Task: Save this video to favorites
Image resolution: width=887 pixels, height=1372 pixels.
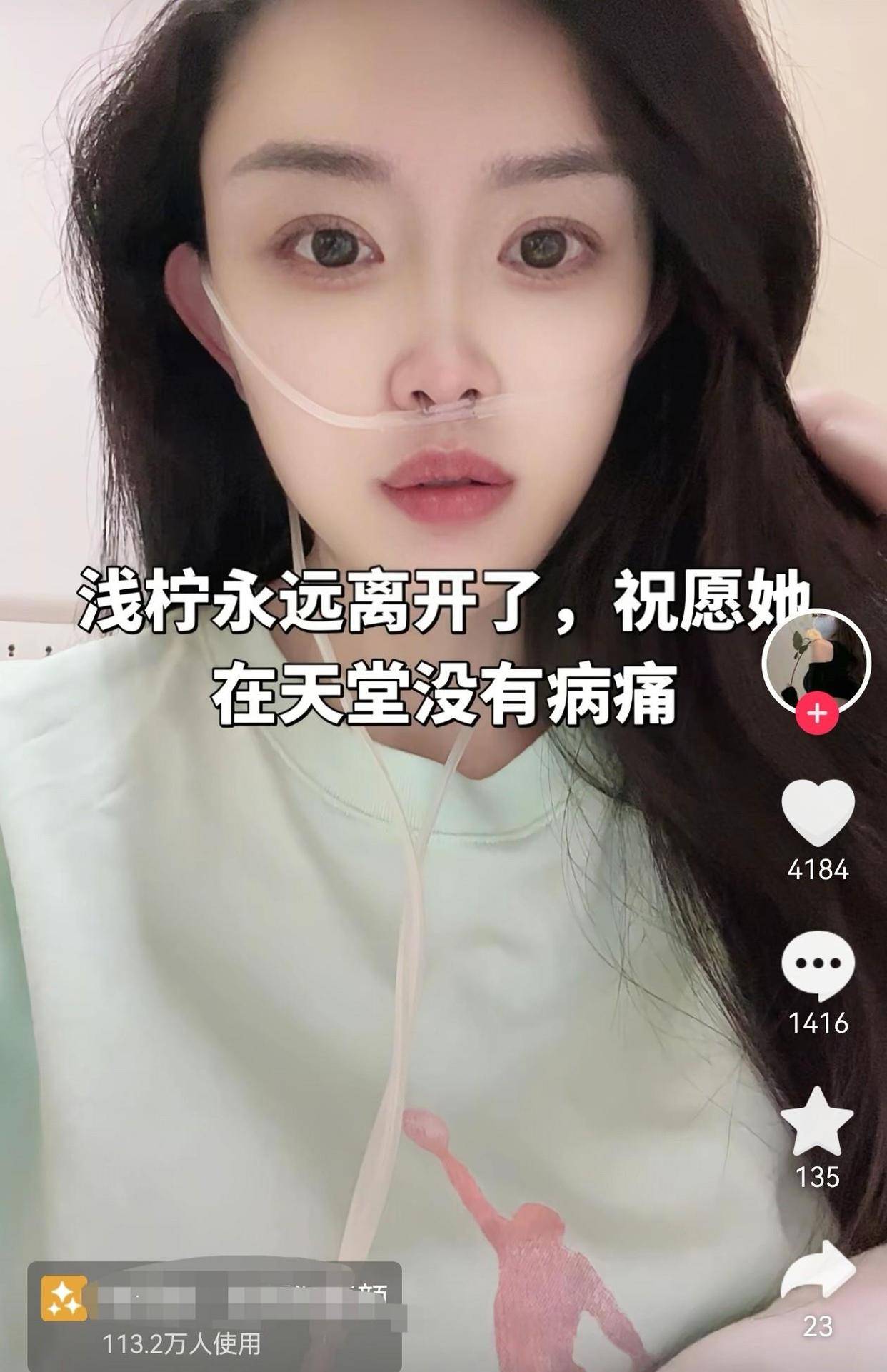Action: [x=817, y=1121]
